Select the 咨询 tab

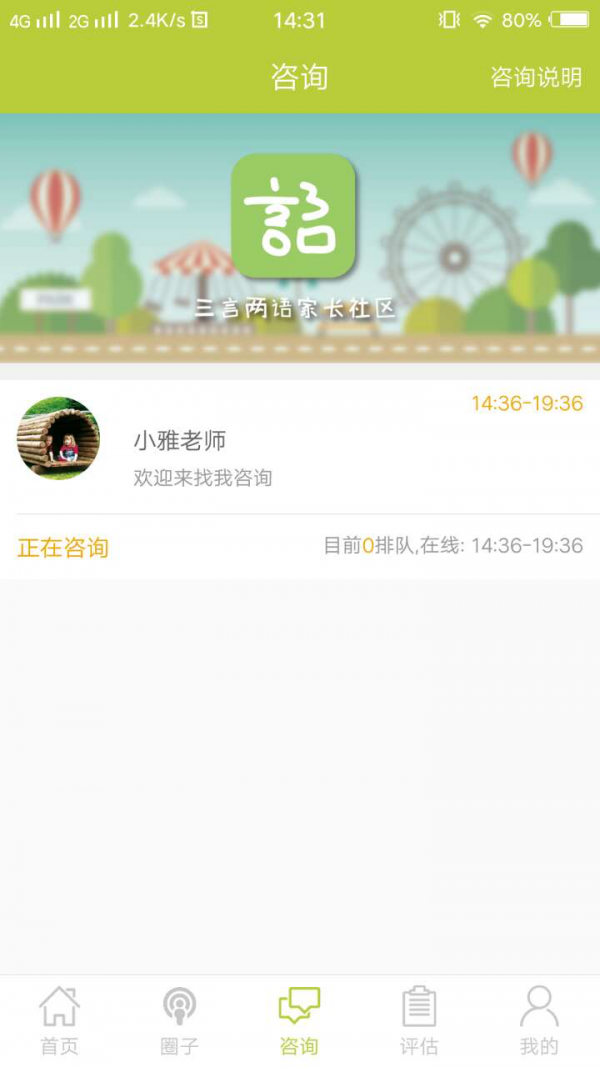[299, 1020]
